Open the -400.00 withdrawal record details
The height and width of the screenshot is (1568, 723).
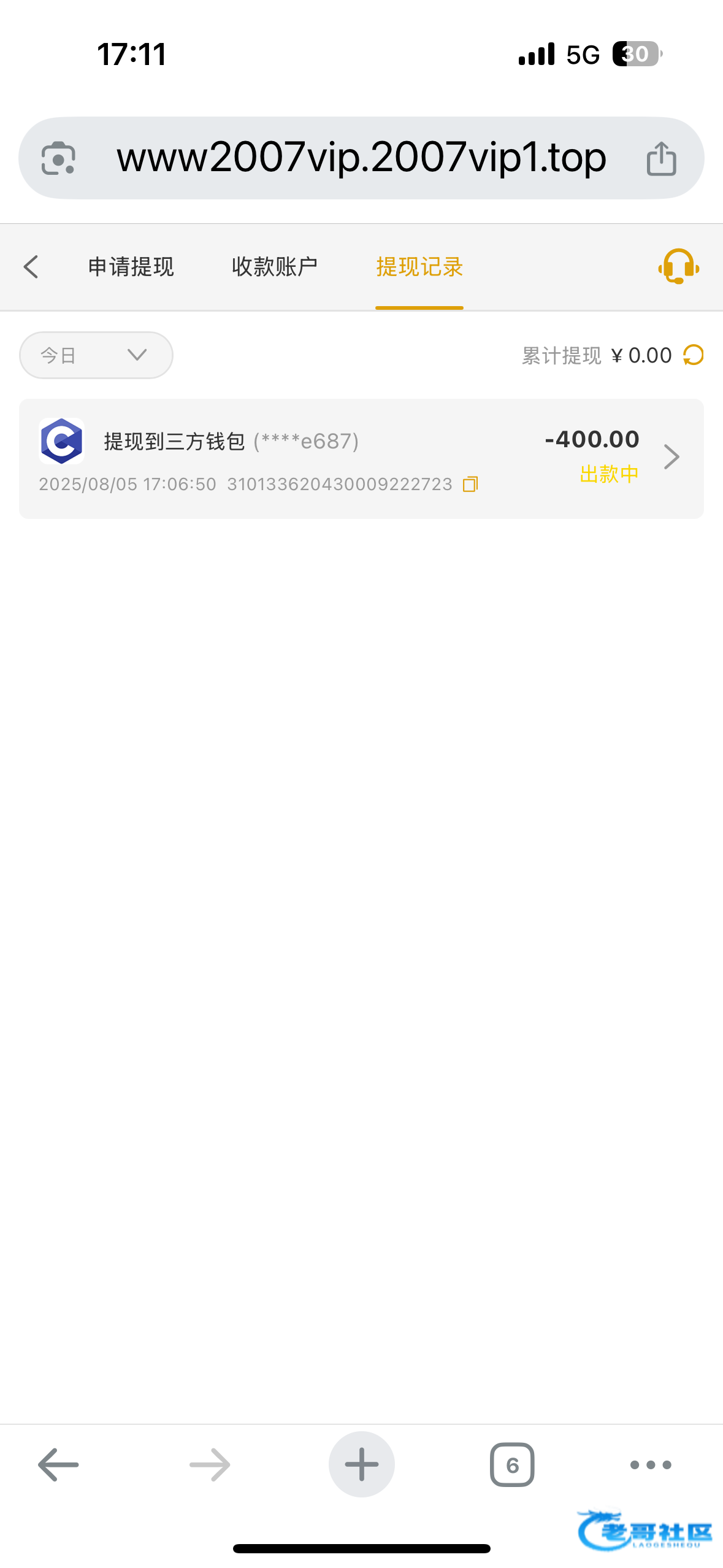pyautogui.click(x=361, y=459)
